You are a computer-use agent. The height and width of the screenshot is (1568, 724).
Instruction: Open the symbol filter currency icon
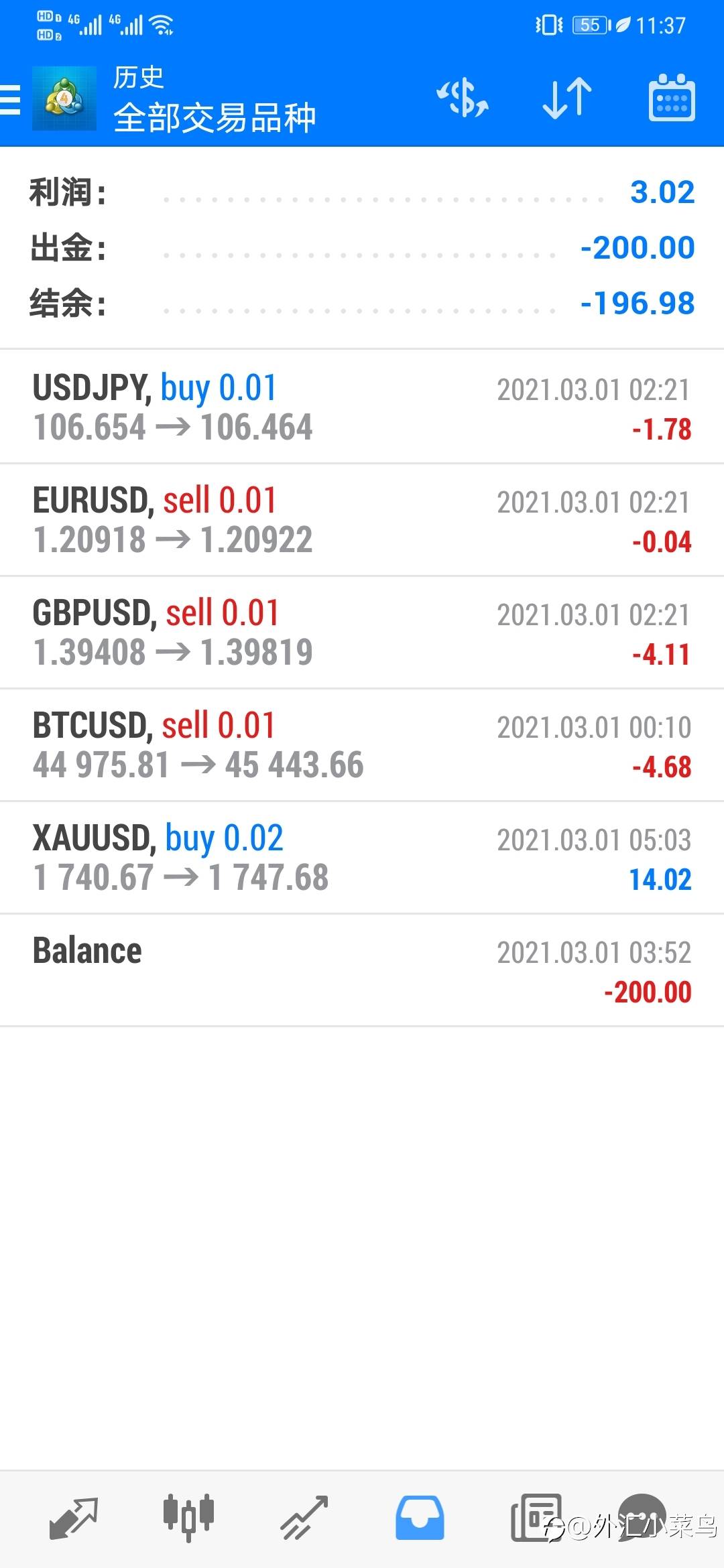click(x=463, y=98)
